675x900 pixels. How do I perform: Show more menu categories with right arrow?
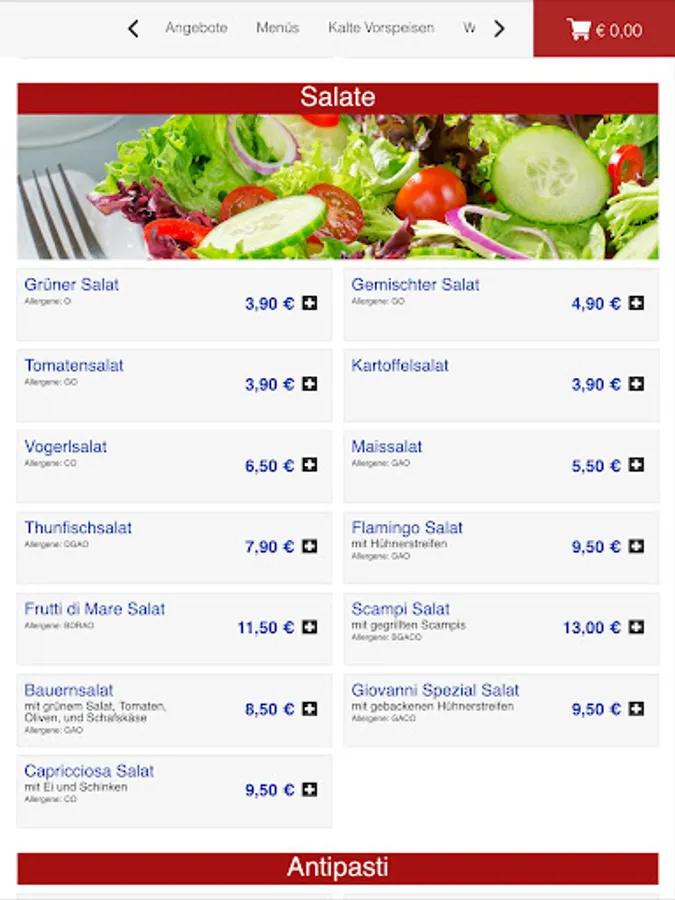[x=499, y=29]
